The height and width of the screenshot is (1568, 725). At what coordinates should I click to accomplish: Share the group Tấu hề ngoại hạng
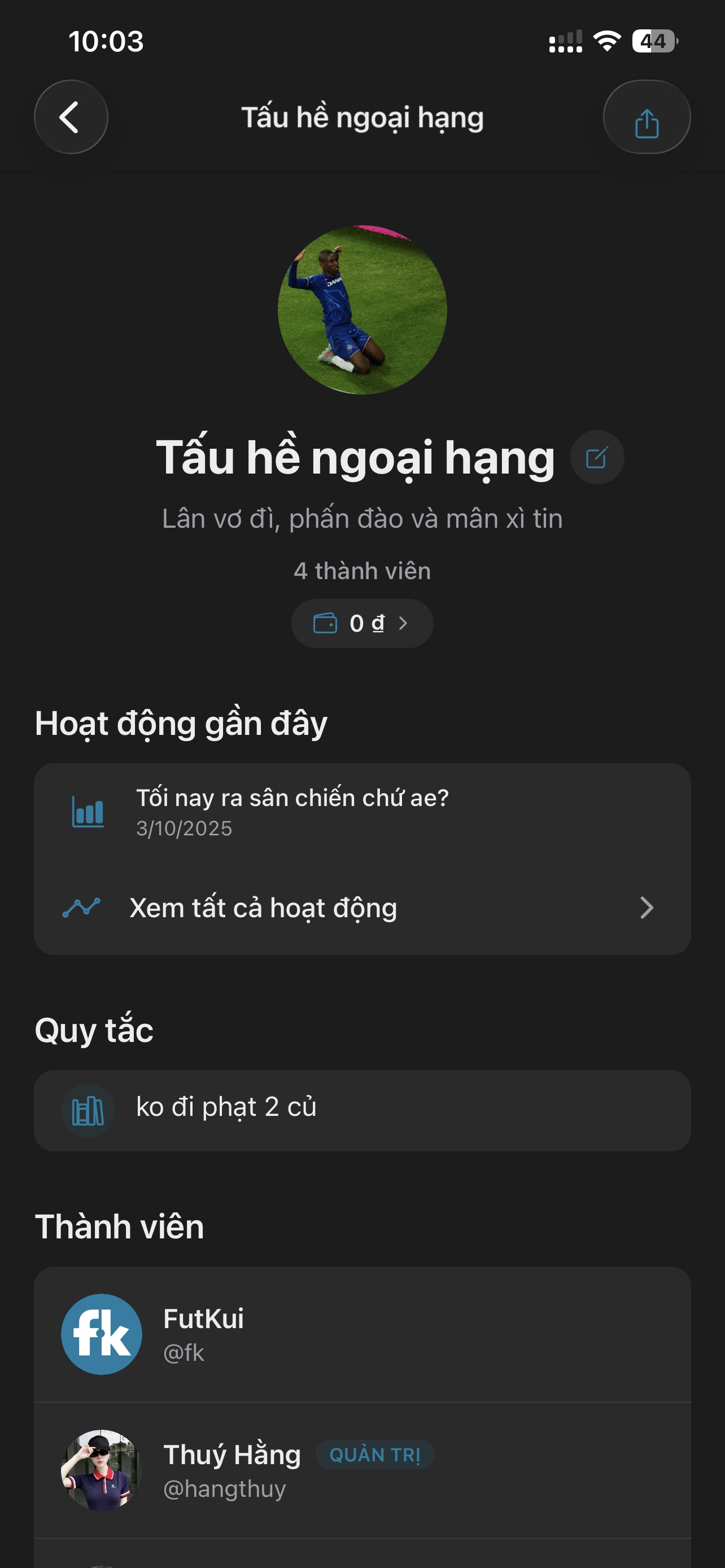pos(647,117)
